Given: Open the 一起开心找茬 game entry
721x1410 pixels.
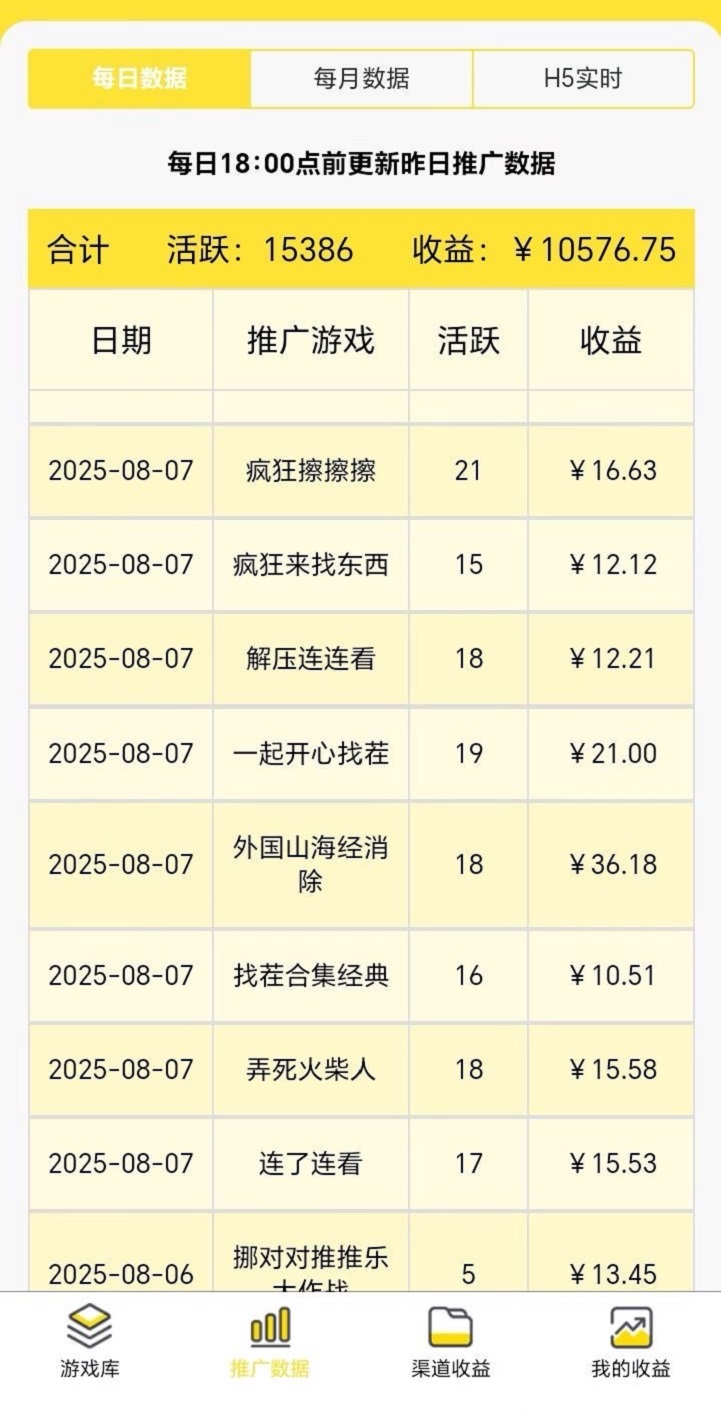Looking at the screenshot, I should 310,755.
